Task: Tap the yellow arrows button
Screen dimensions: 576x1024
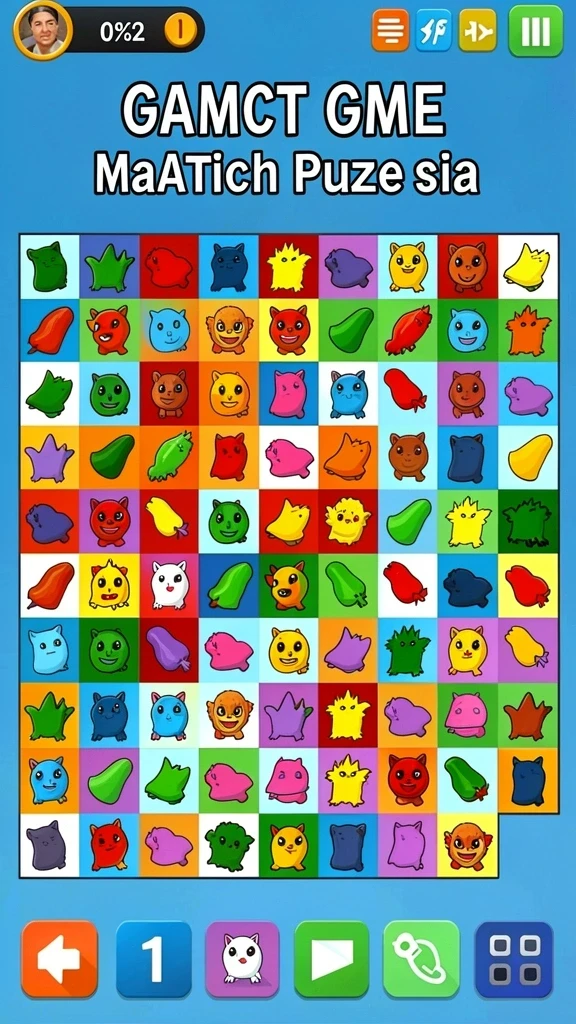Action: pyautogui.click(x=477, y=30)
